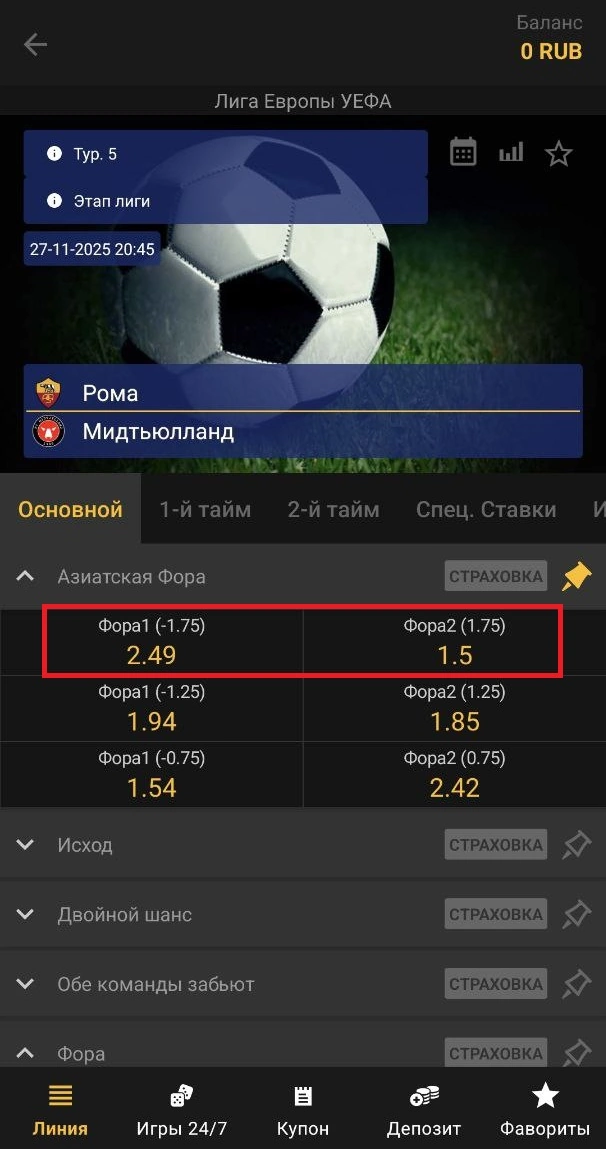Screen dimensions: 606x1149
Task: Switch to the 2-й тайм tab
Action: pos(333,509)
